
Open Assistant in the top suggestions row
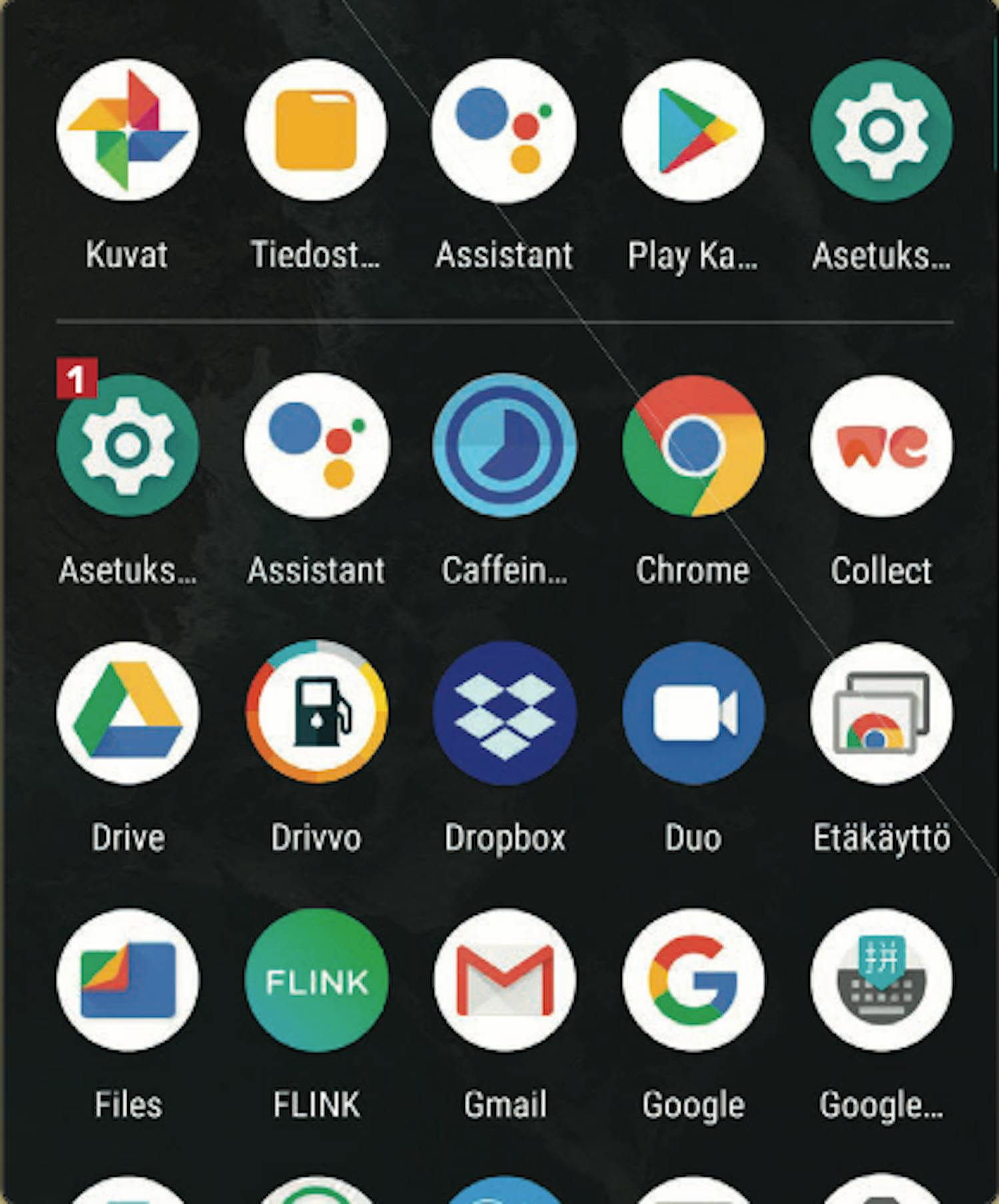[504, 131]
